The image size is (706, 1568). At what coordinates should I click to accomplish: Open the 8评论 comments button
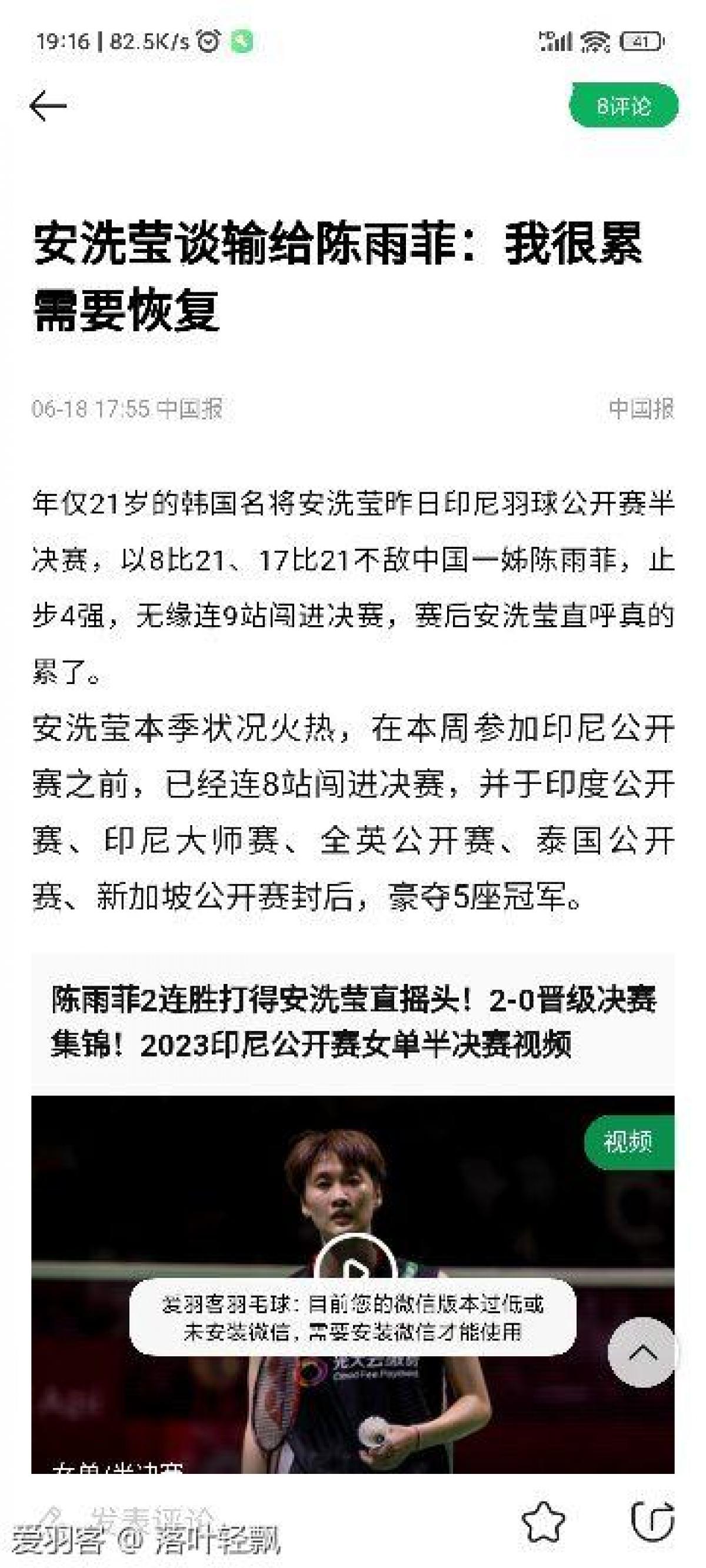623,106
